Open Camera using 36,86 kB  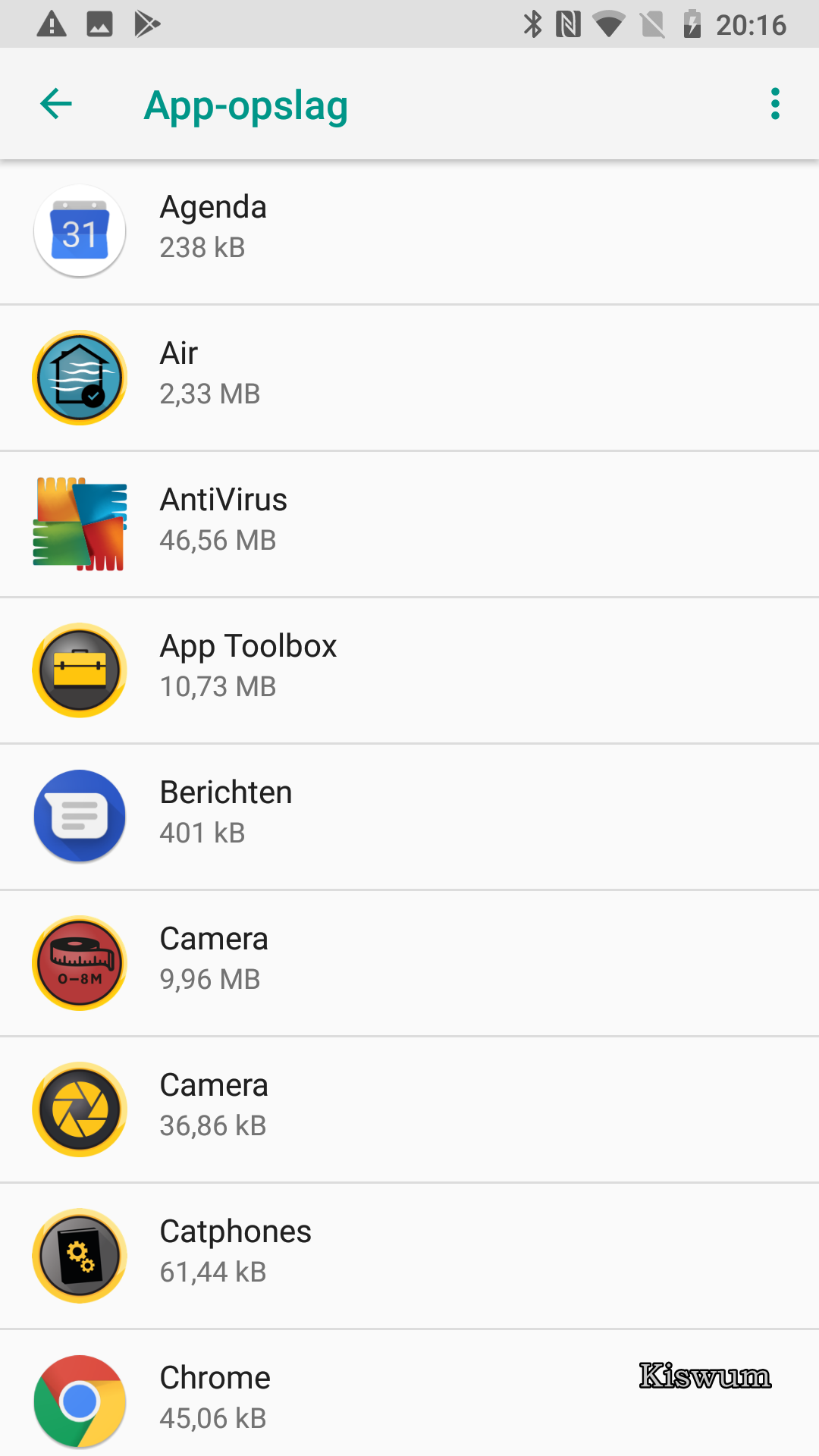click(409, 1110)
